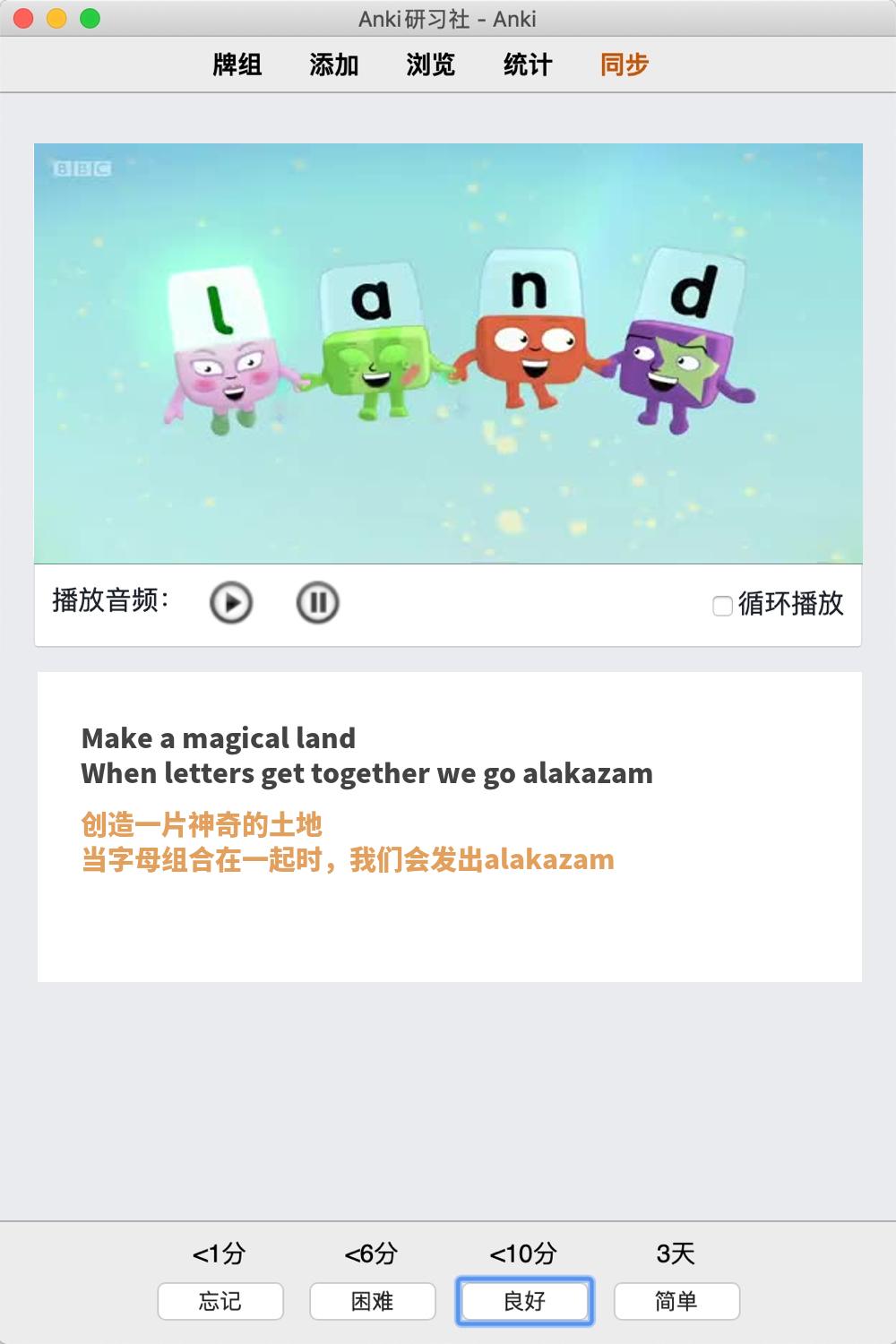Viewport: 896px width, 1344px height.
Task: Maximize the window with the green button
Action: [x=90, y=18]
